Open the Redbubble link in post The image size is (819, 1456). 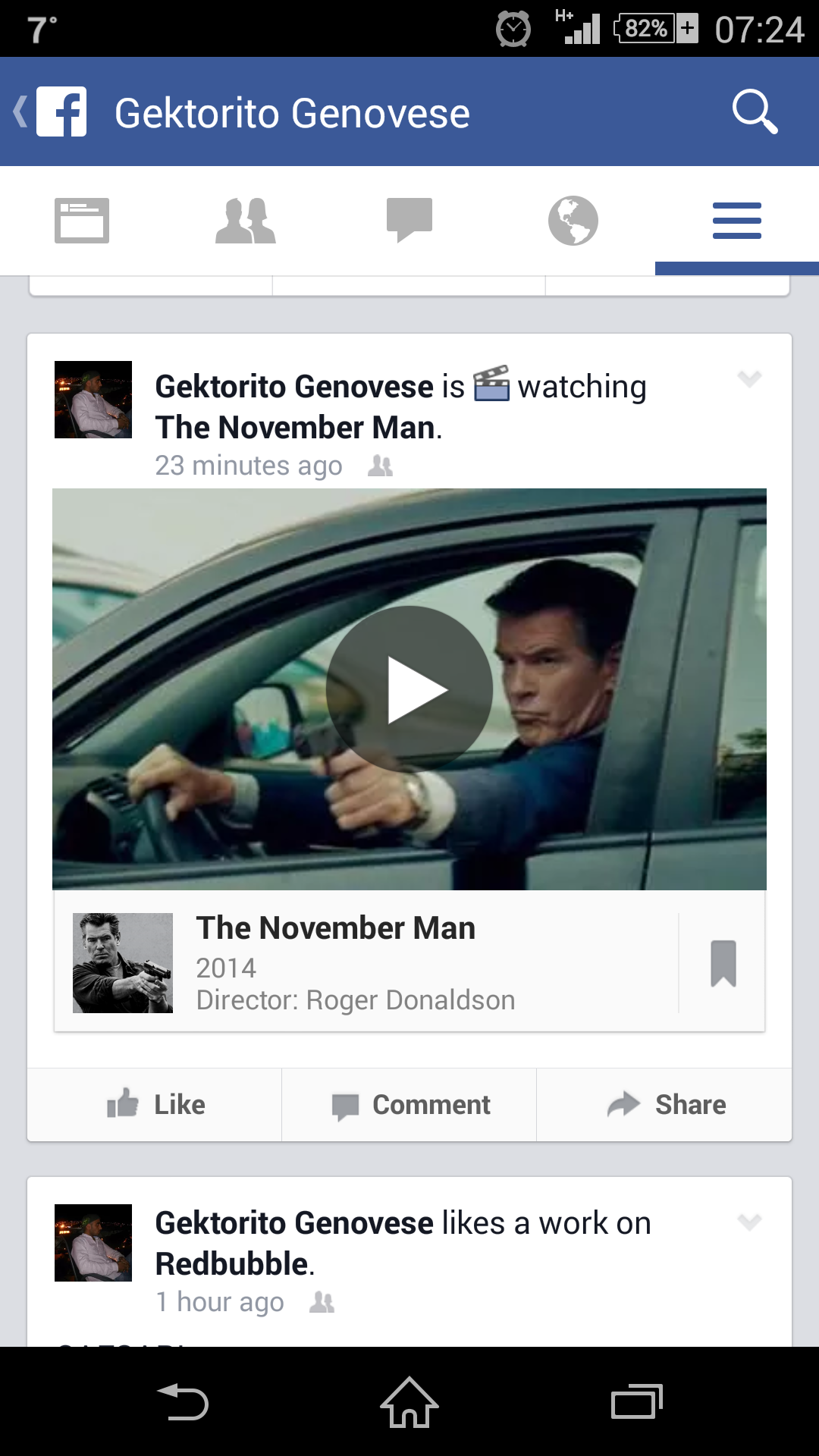click(x=231, y=1264)
